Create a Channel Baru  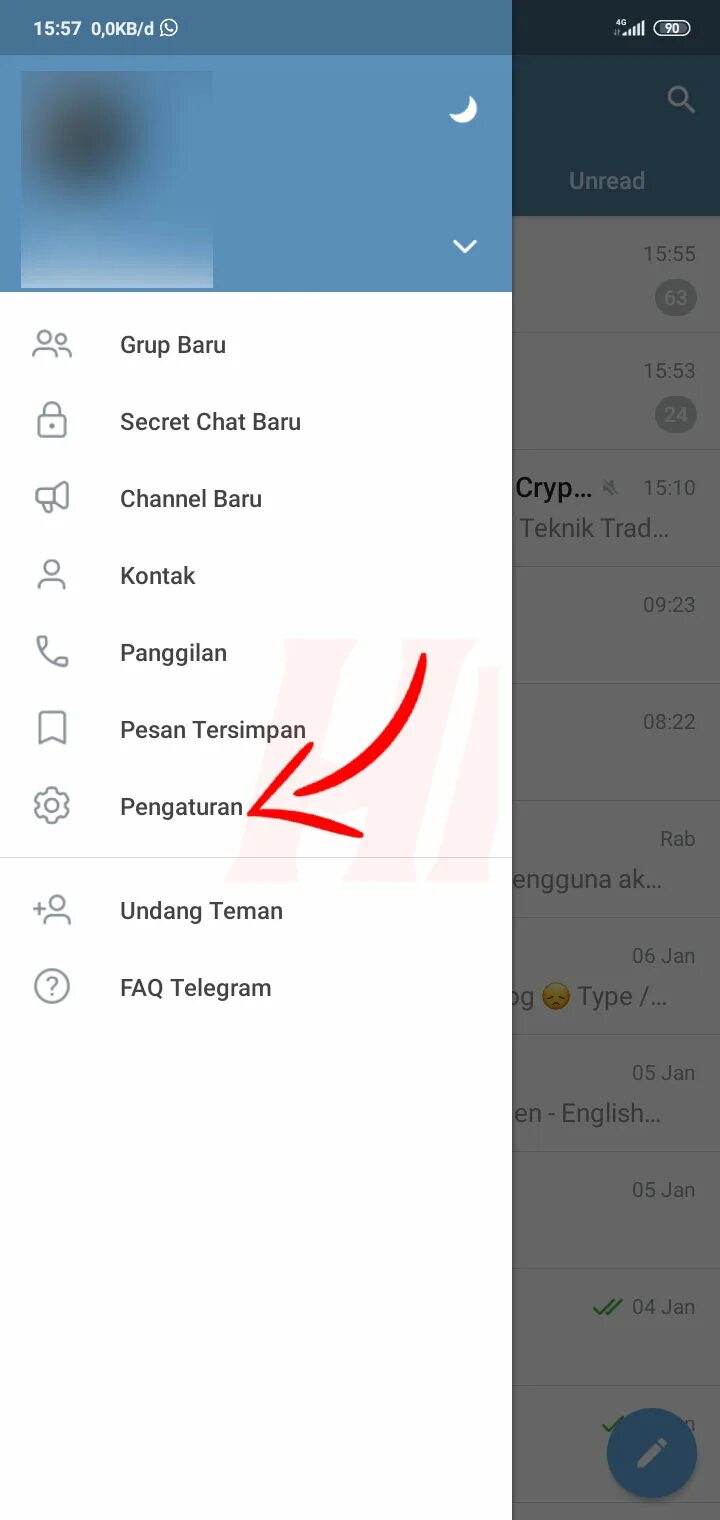[x=191, y=499]
